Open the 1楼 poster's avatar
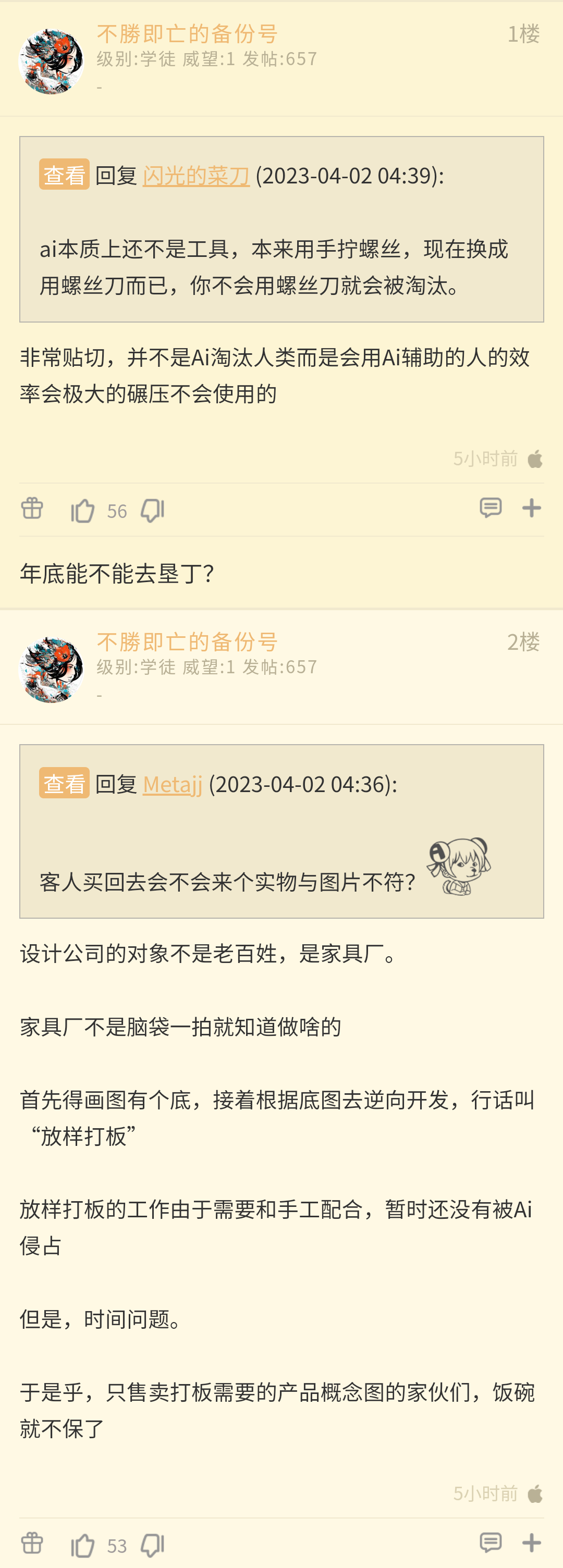The image size is (563, 1568). tap(51, 61)
